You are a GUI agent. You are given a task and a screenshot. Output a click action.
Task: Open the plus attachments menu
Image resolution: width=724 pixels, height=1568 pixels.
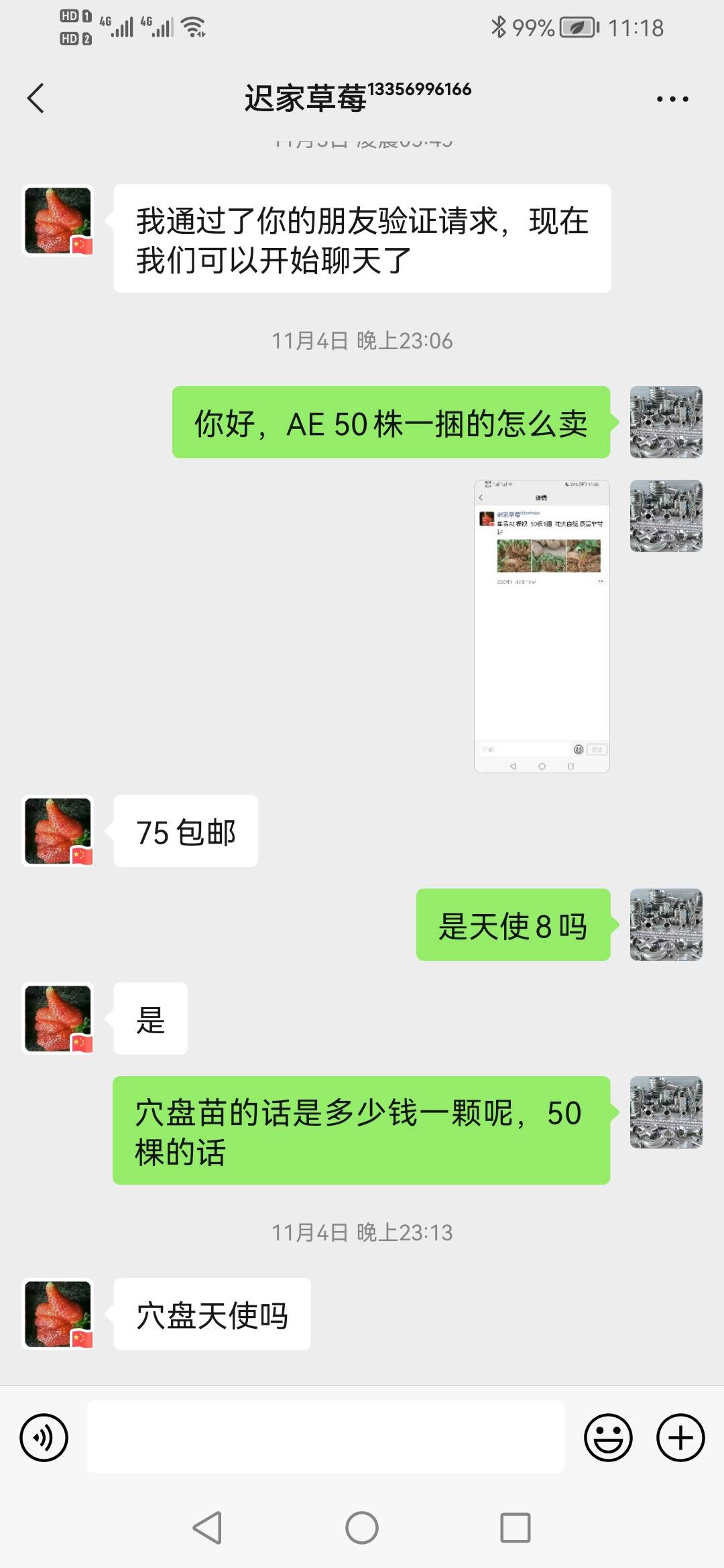pyautogui.click(x=680, y=1437)
